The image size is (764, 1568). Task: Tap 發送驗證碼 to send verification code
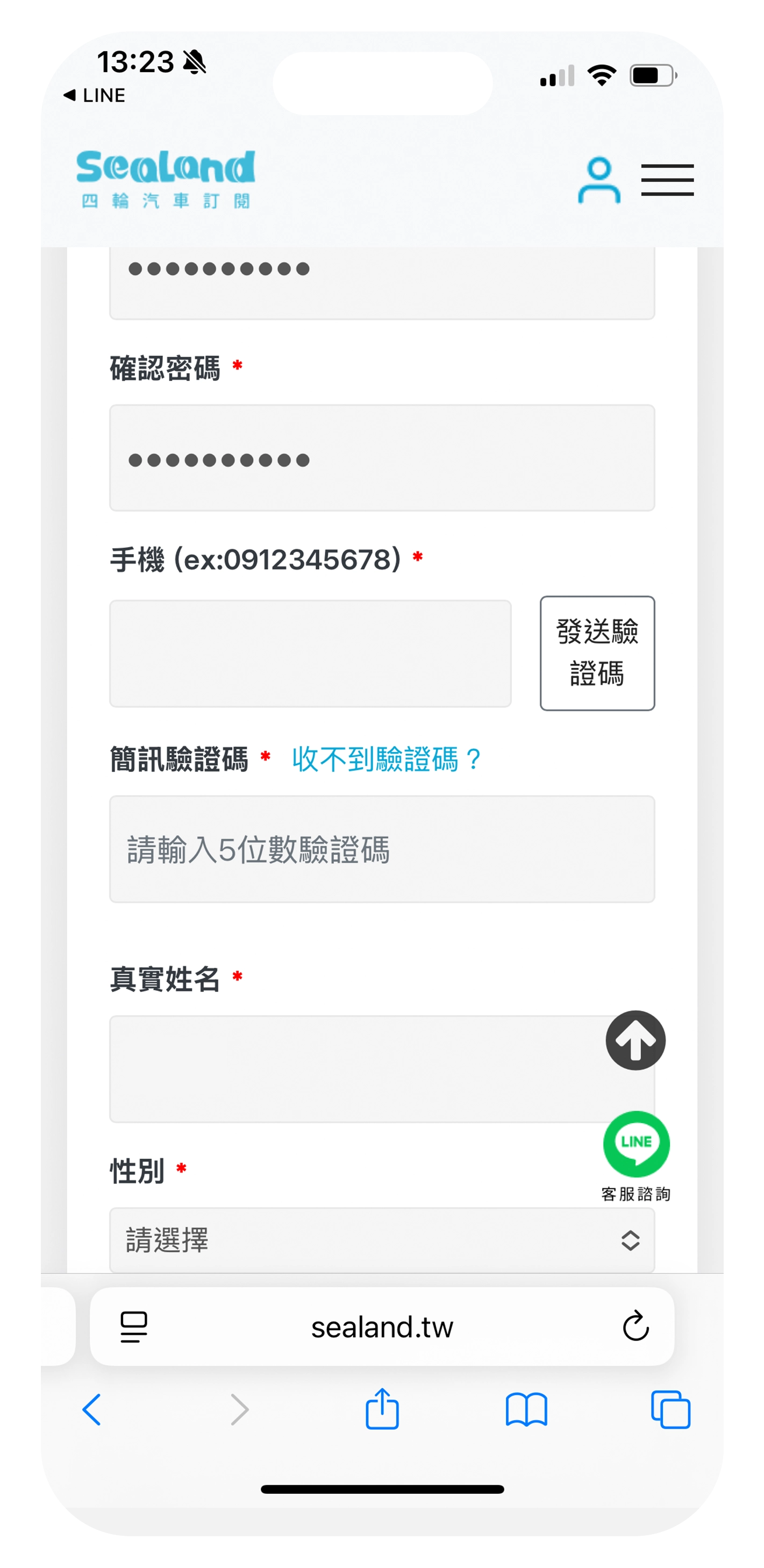[597, 652]
